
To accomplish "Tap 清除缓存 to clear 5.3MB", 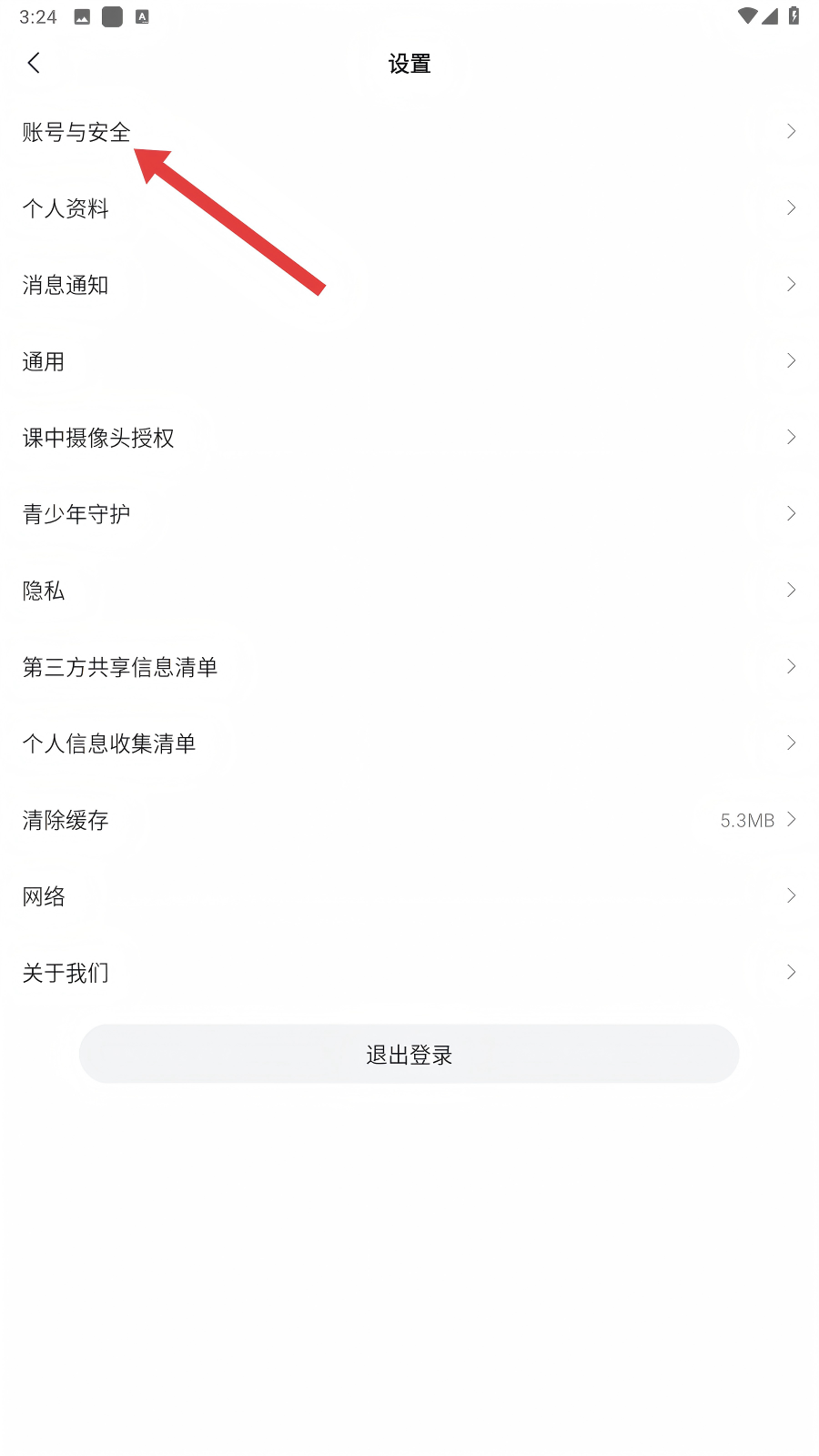I will coord(66,820).
